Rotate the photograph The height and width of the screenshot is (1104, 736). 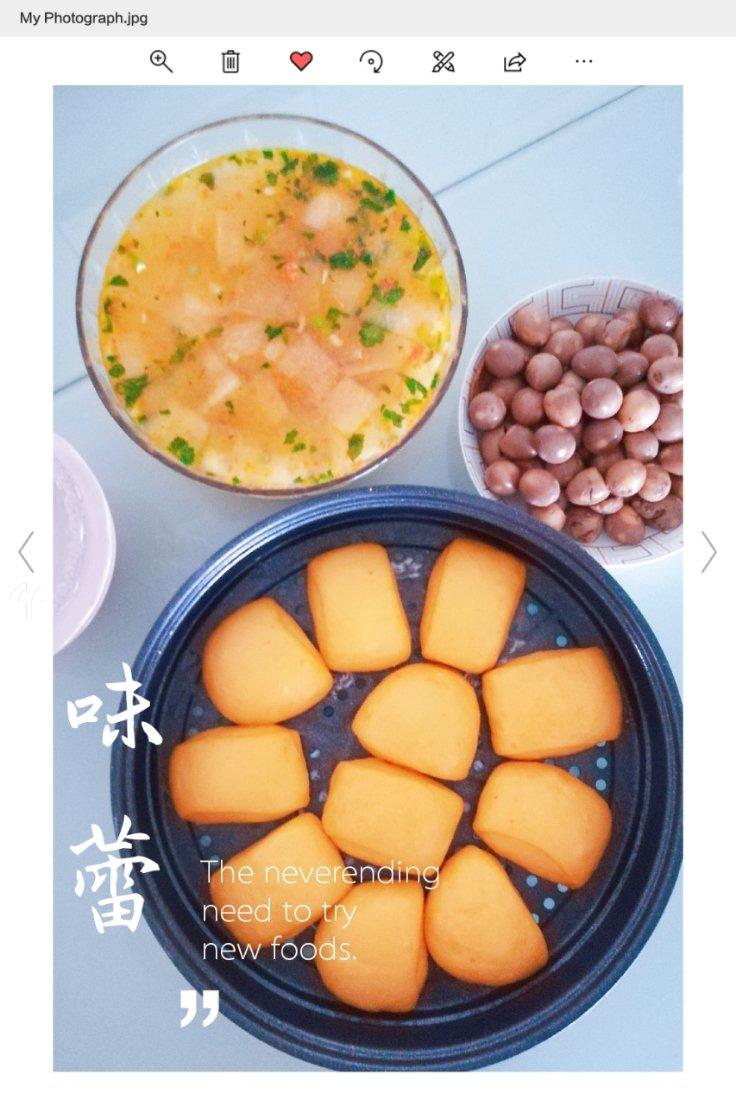coord(371,61)
